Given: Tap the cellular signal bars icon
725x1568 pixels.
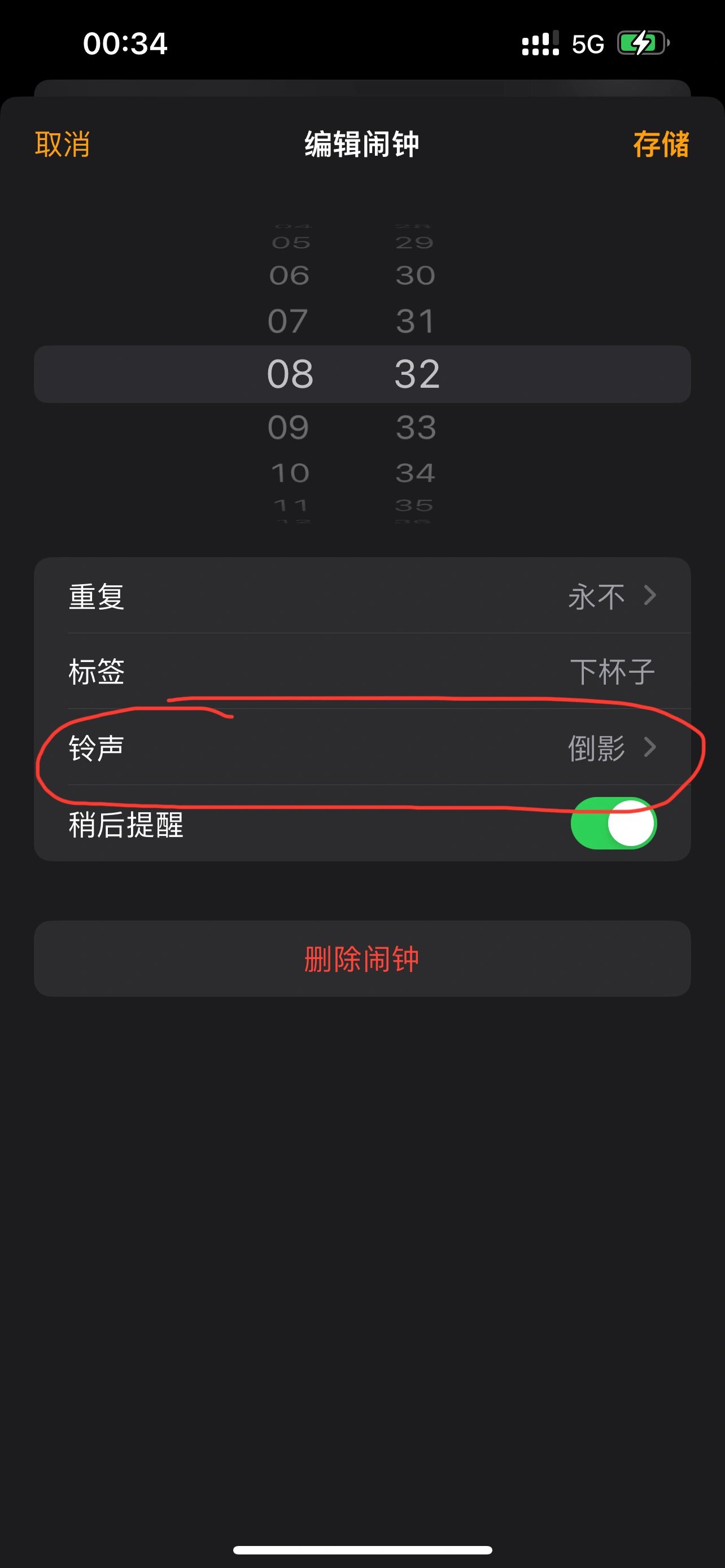Looking at the screenshot, I should pos(537,42).
